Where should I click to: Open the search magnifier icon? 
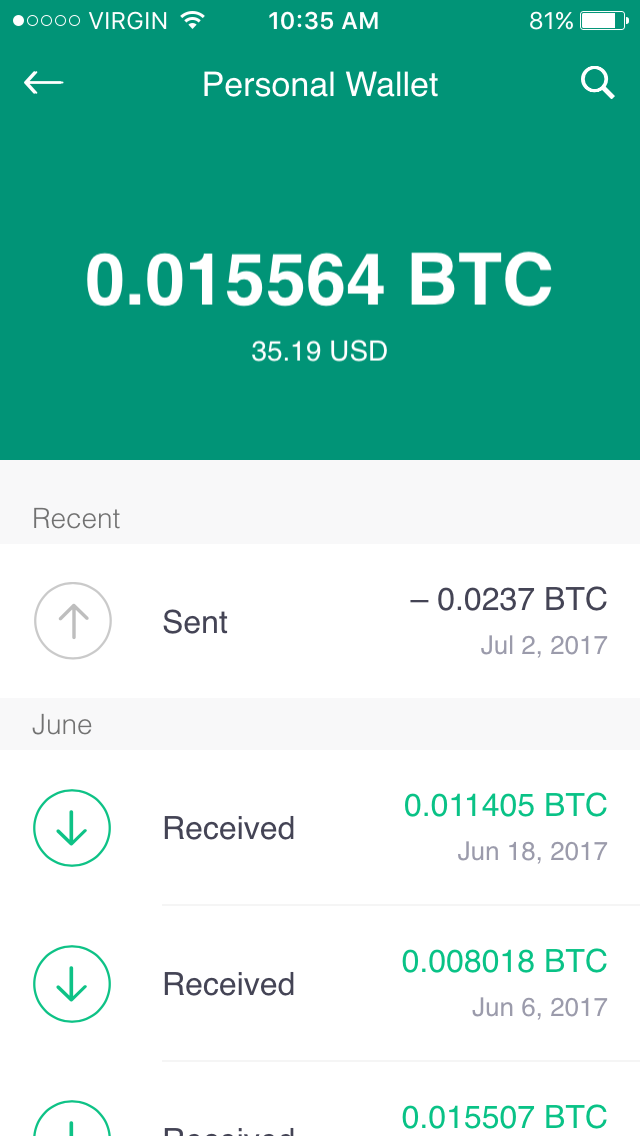pos(597,84)
